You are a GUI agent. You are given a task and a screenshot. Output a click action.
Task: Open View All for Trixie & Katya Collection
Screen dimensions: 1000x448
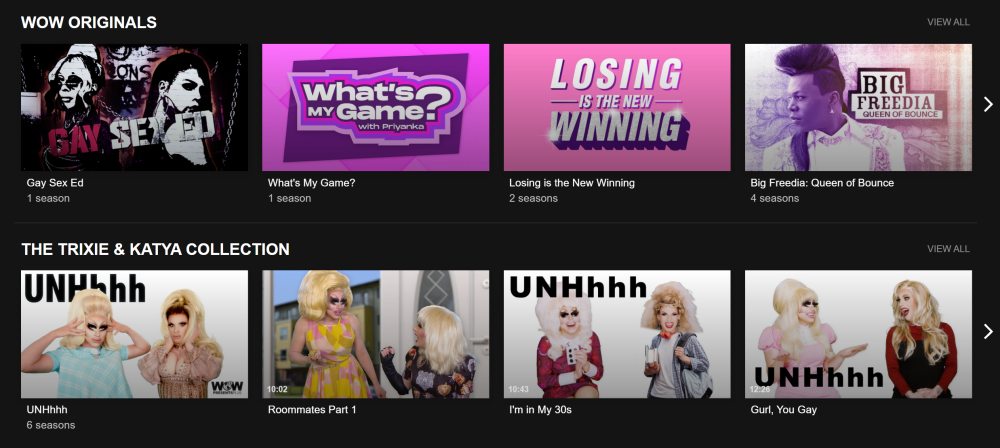pos(947,249)
